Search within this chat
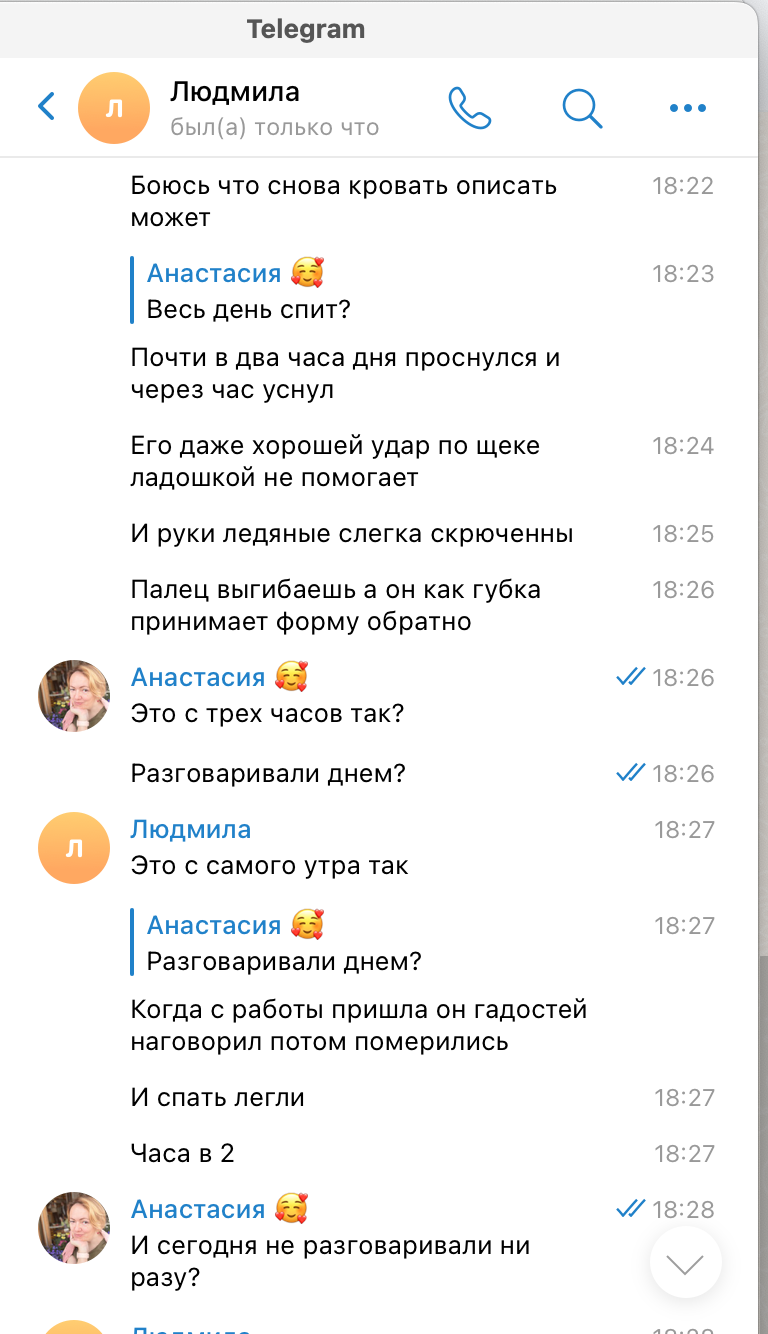Screen dimensions: 768x1334 pos(582,107)
